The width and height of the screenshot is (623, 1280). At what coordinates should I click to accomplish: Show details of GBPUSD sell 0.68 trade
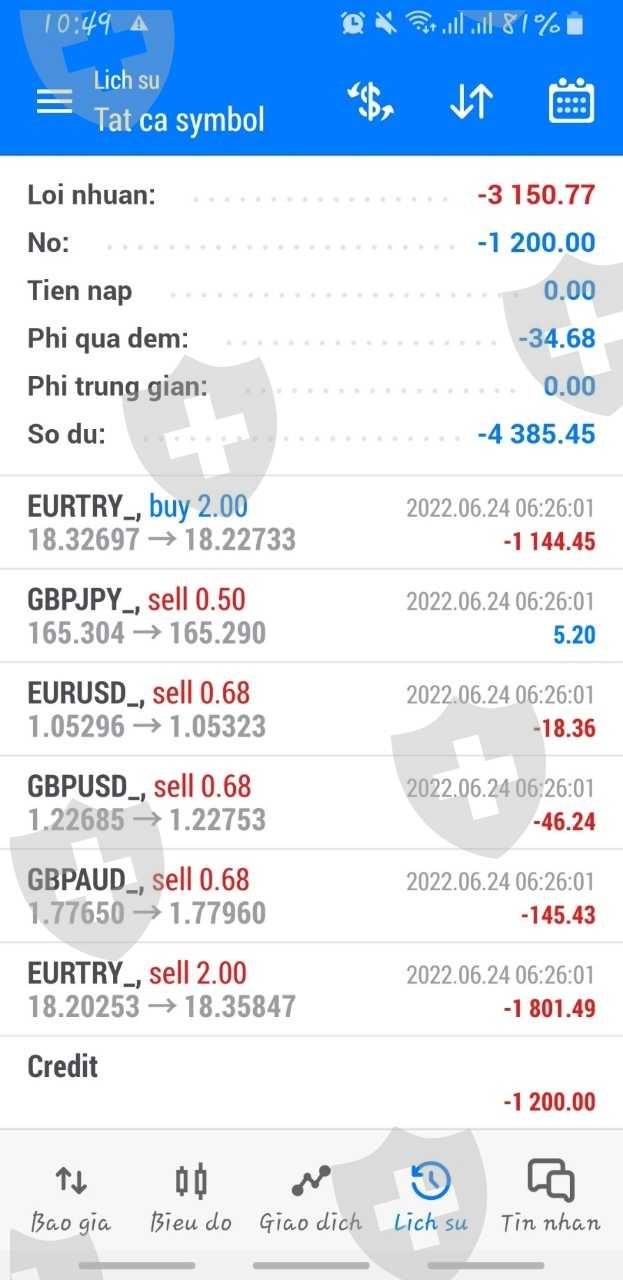click(311, 803)
